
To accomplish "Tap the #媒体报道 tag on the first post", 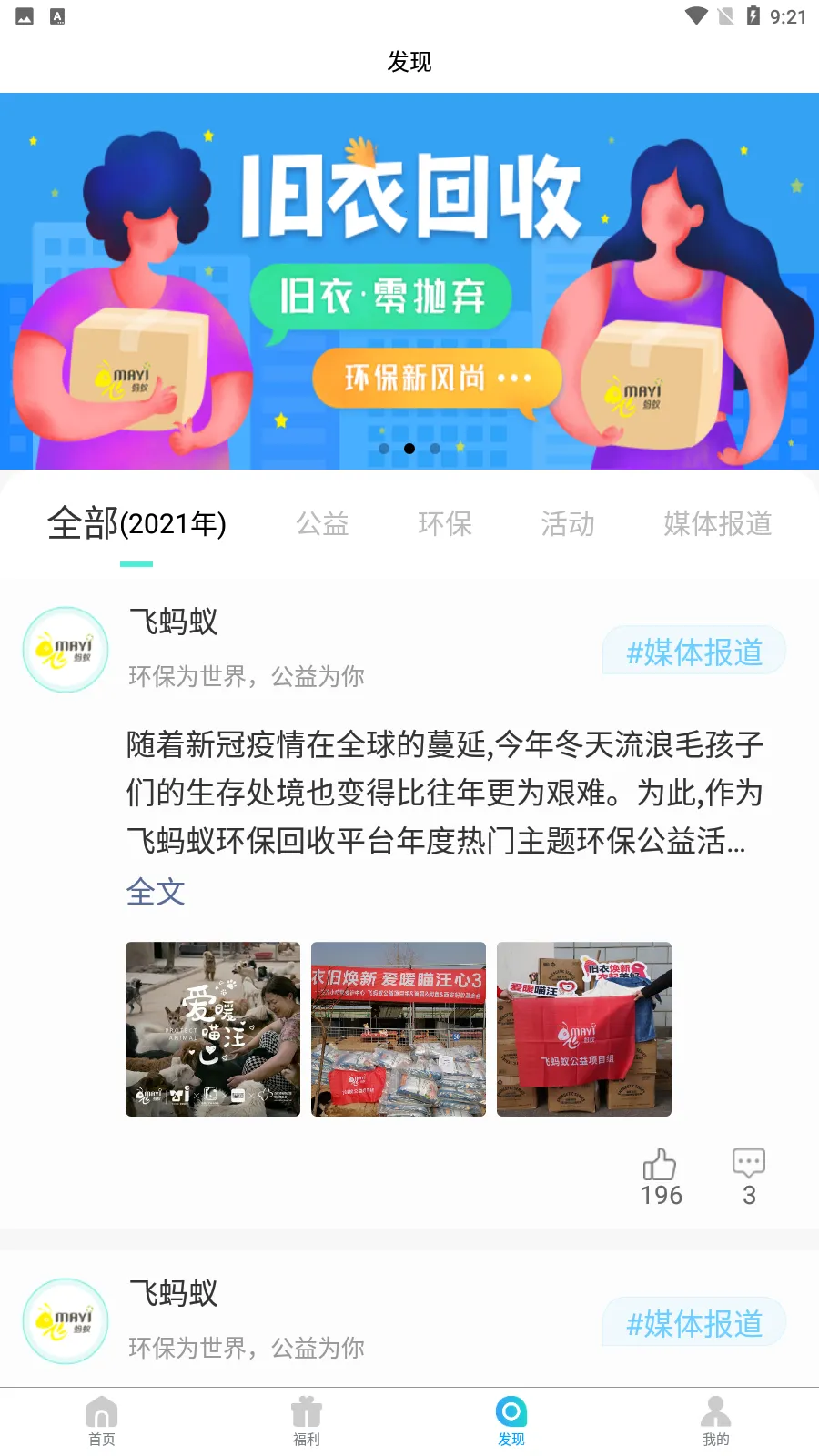I will [694, 652].
